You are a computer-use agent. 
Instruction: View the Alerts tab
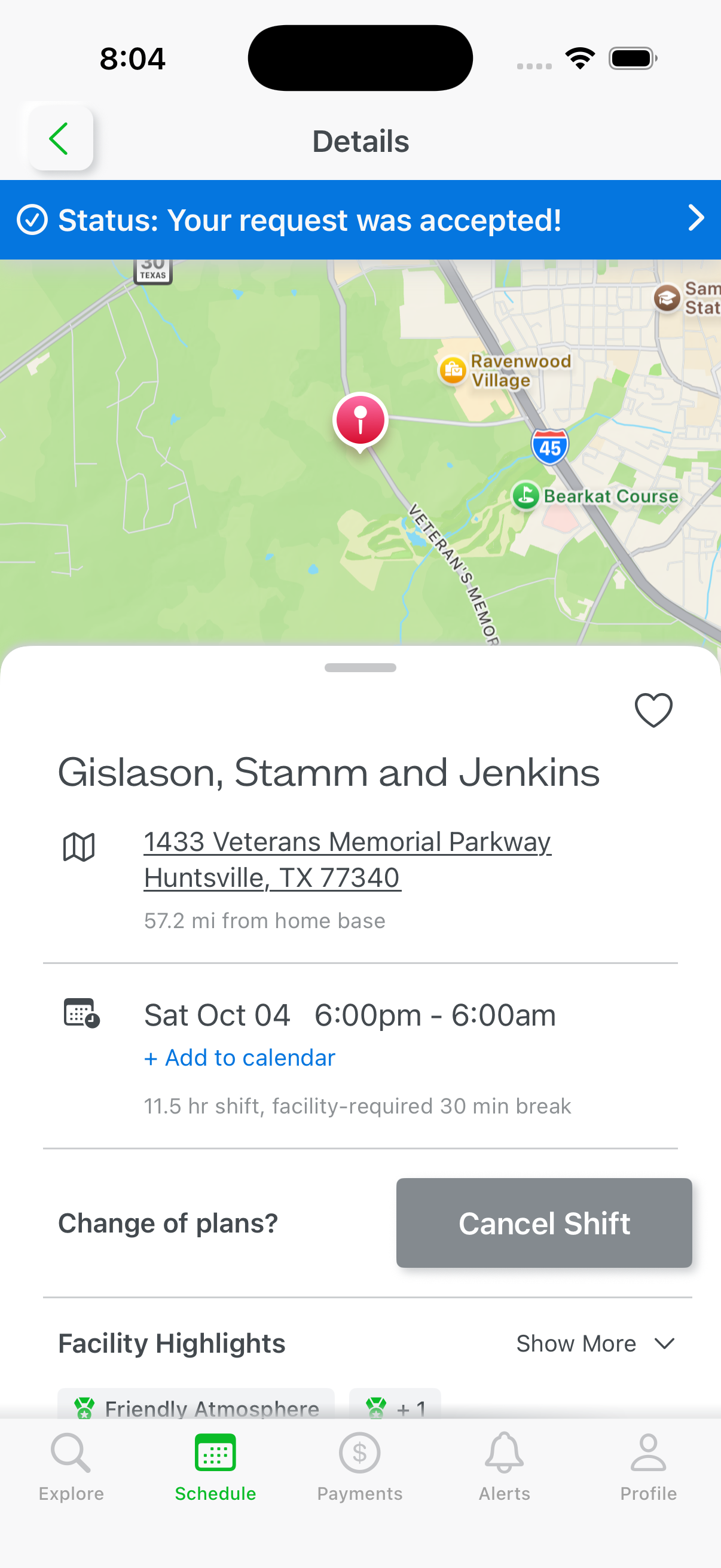[x=504, y=1467]
